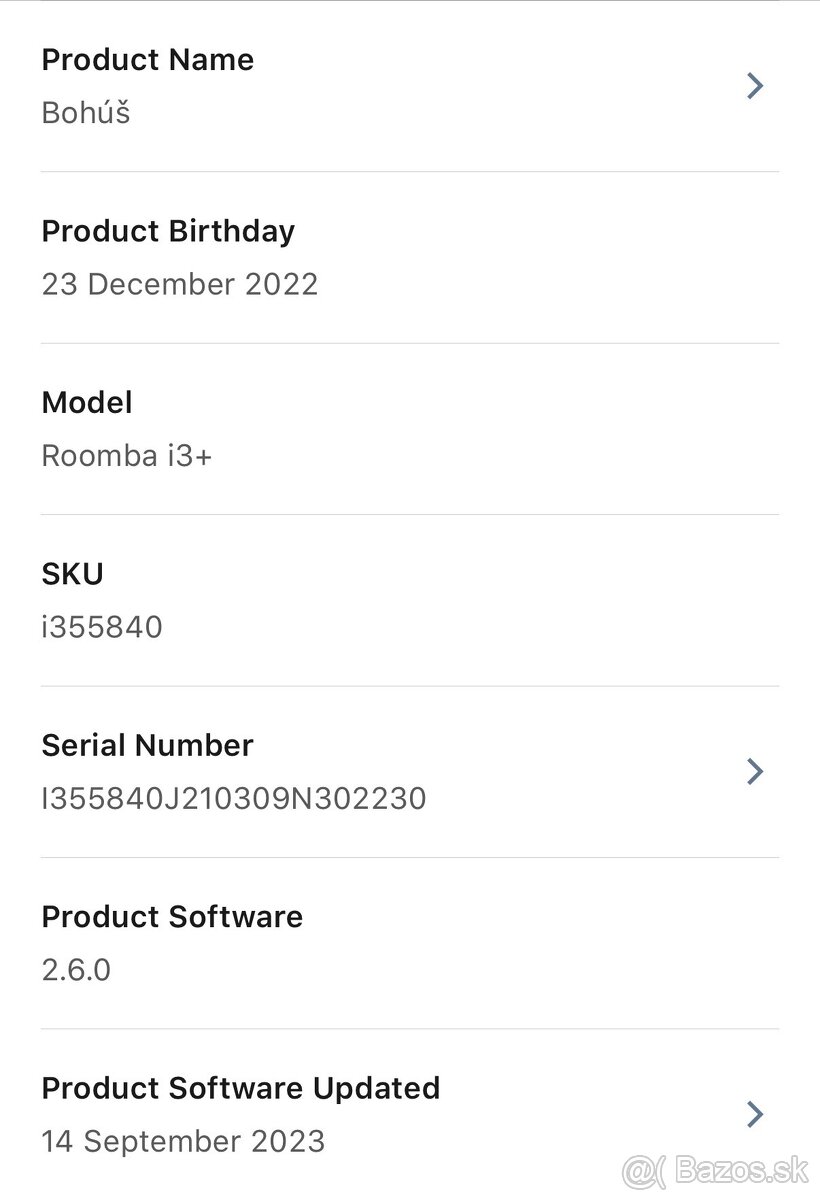Open the Serial Number row
820x1200 pixels.
400,771
